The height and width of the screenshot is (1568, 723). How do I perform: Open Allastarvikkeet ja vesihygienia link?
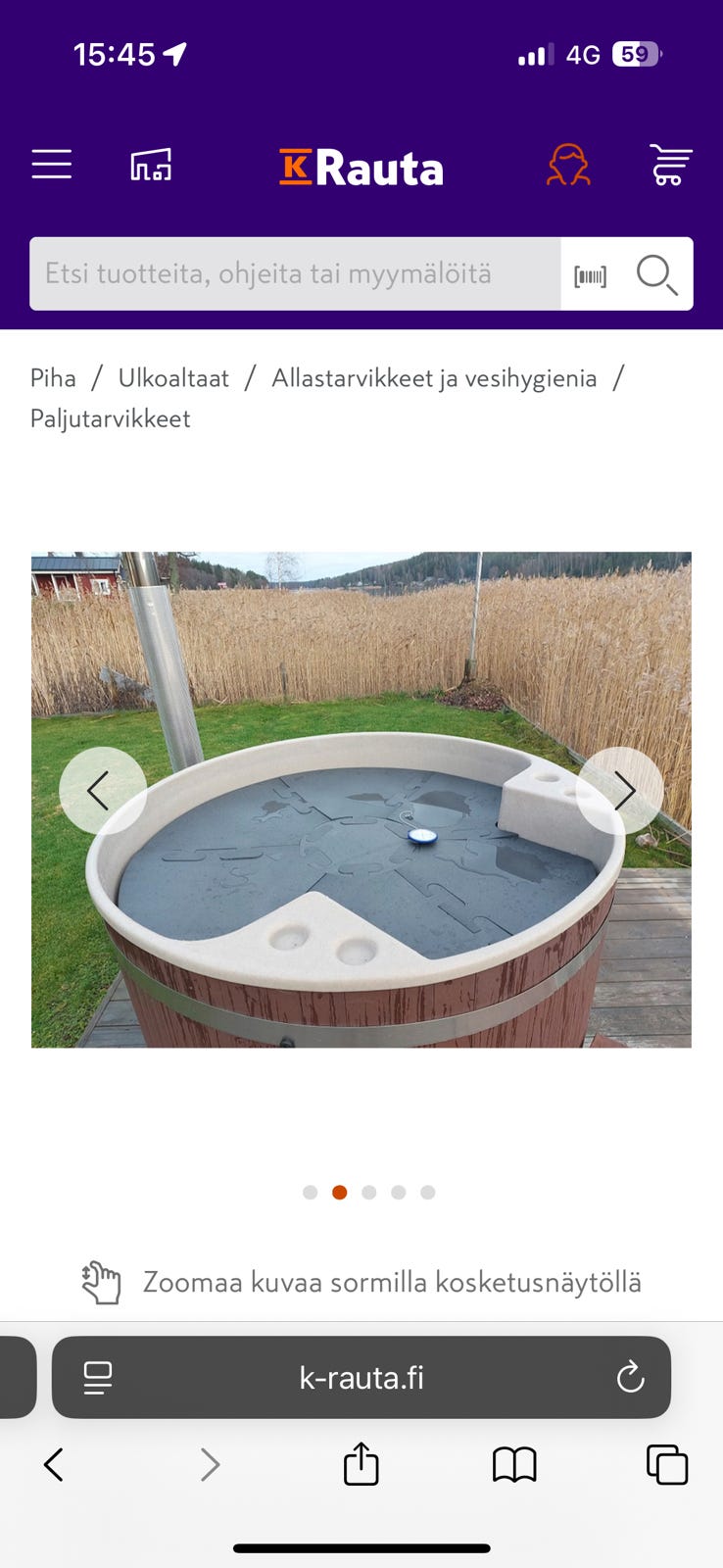434,378
